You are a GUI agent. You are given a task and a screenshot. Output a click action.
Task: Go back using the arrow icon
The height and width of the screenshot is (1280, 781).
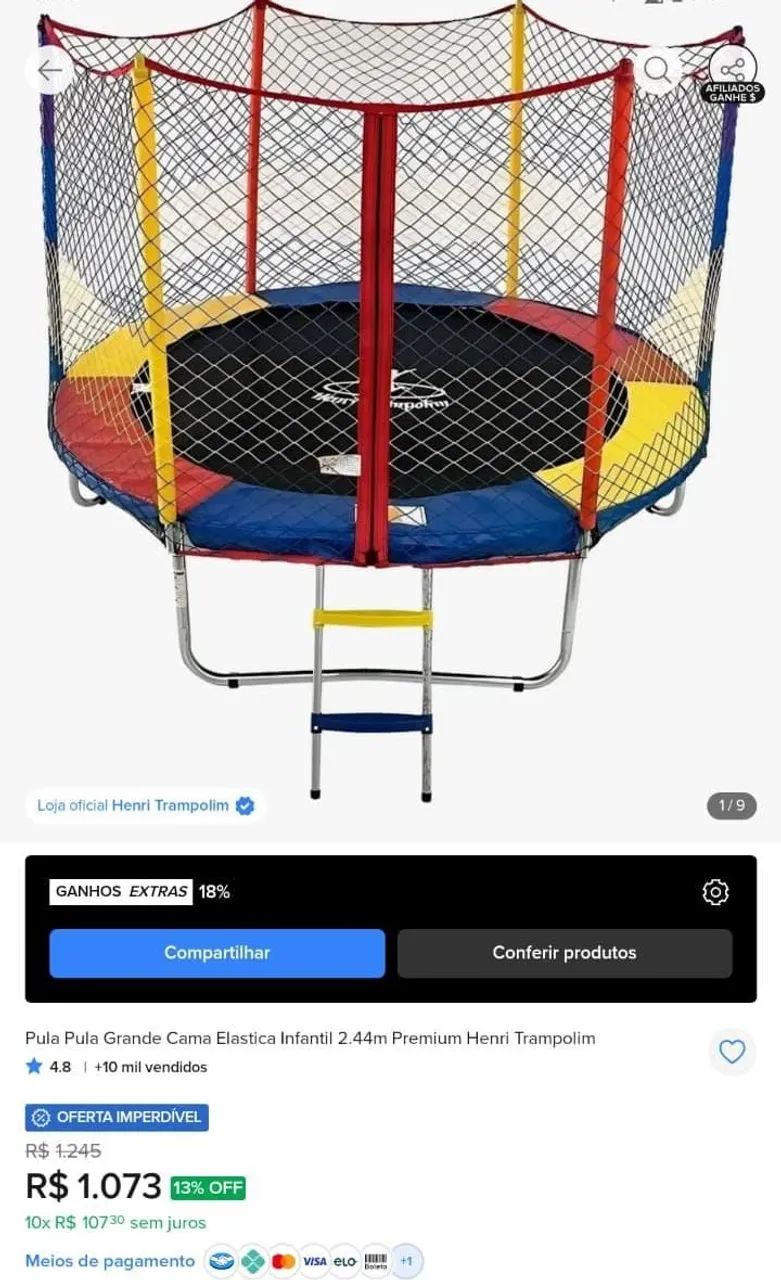click(x=50, y=70)
